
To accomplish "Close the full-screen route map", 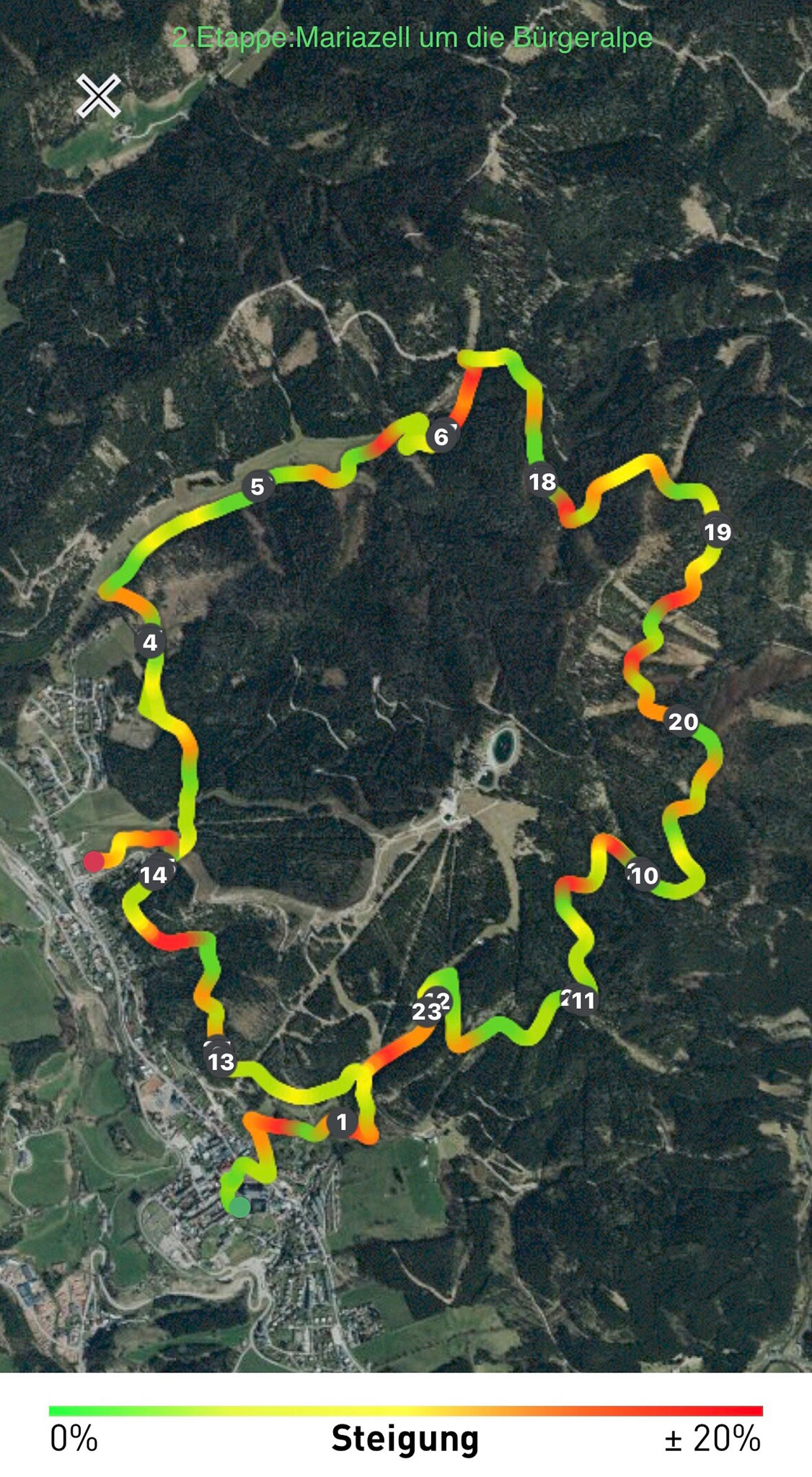I will [x=99, y=95].
